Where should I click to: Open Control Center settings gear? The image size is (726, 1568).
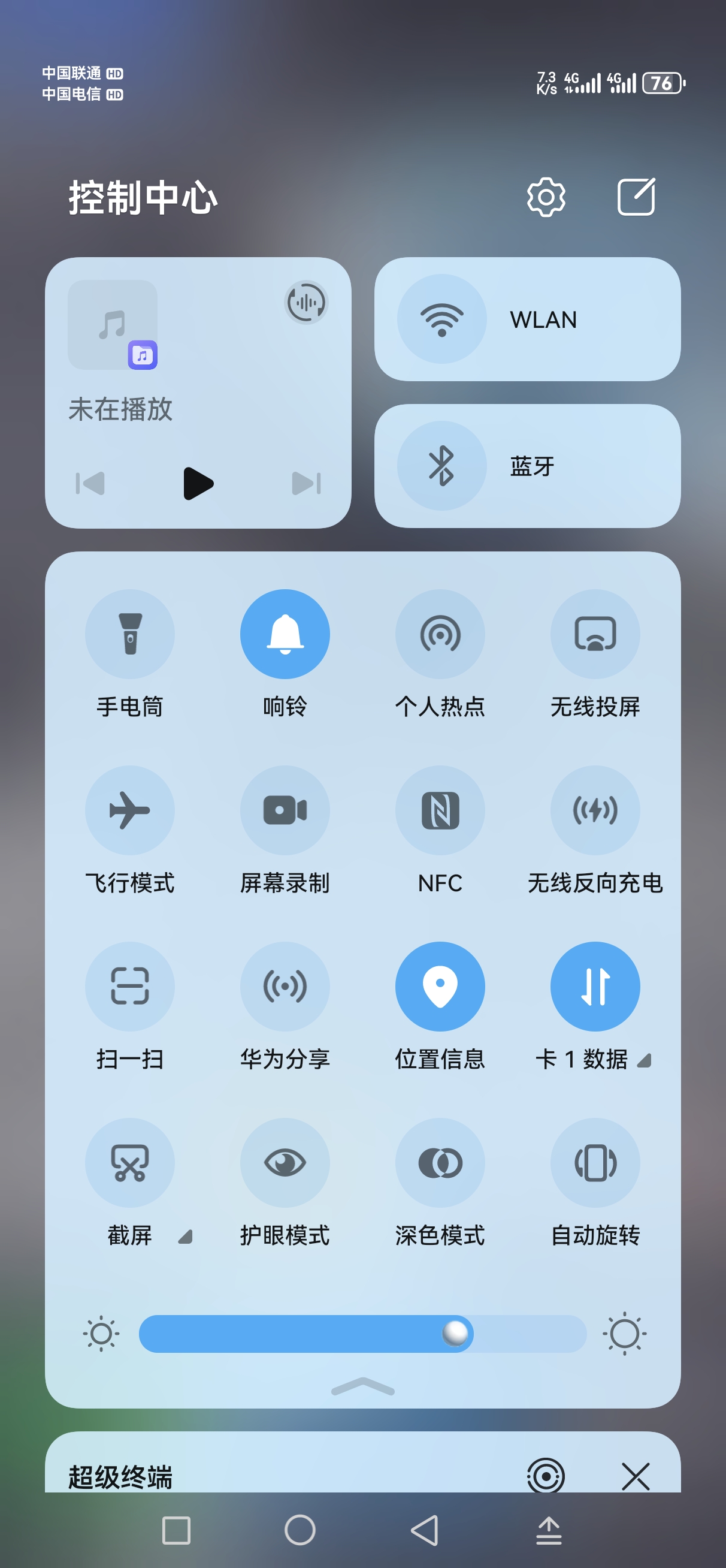546,197
